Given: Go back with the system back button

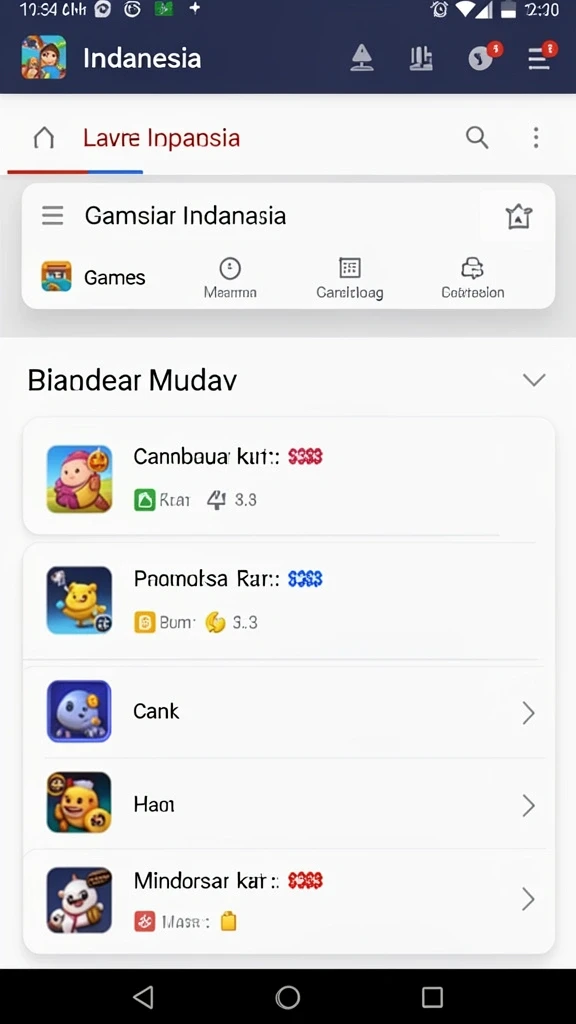Looking at the screenshot, I should 143,997.
